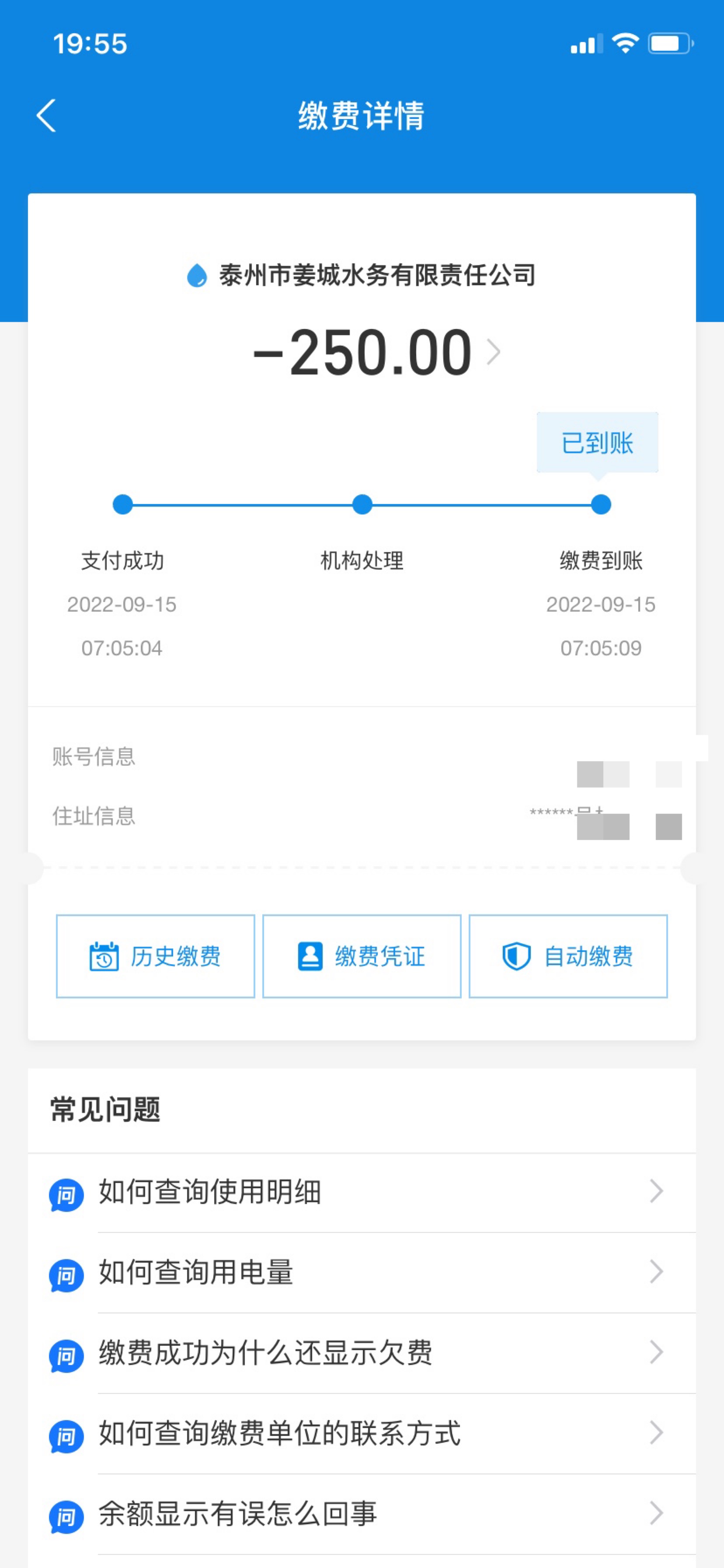The height and width of the screenshot is (1568, 724).
Task: Set up 自动缴费 auto payment
Action: pyautogui.click(x=567, y=955)
